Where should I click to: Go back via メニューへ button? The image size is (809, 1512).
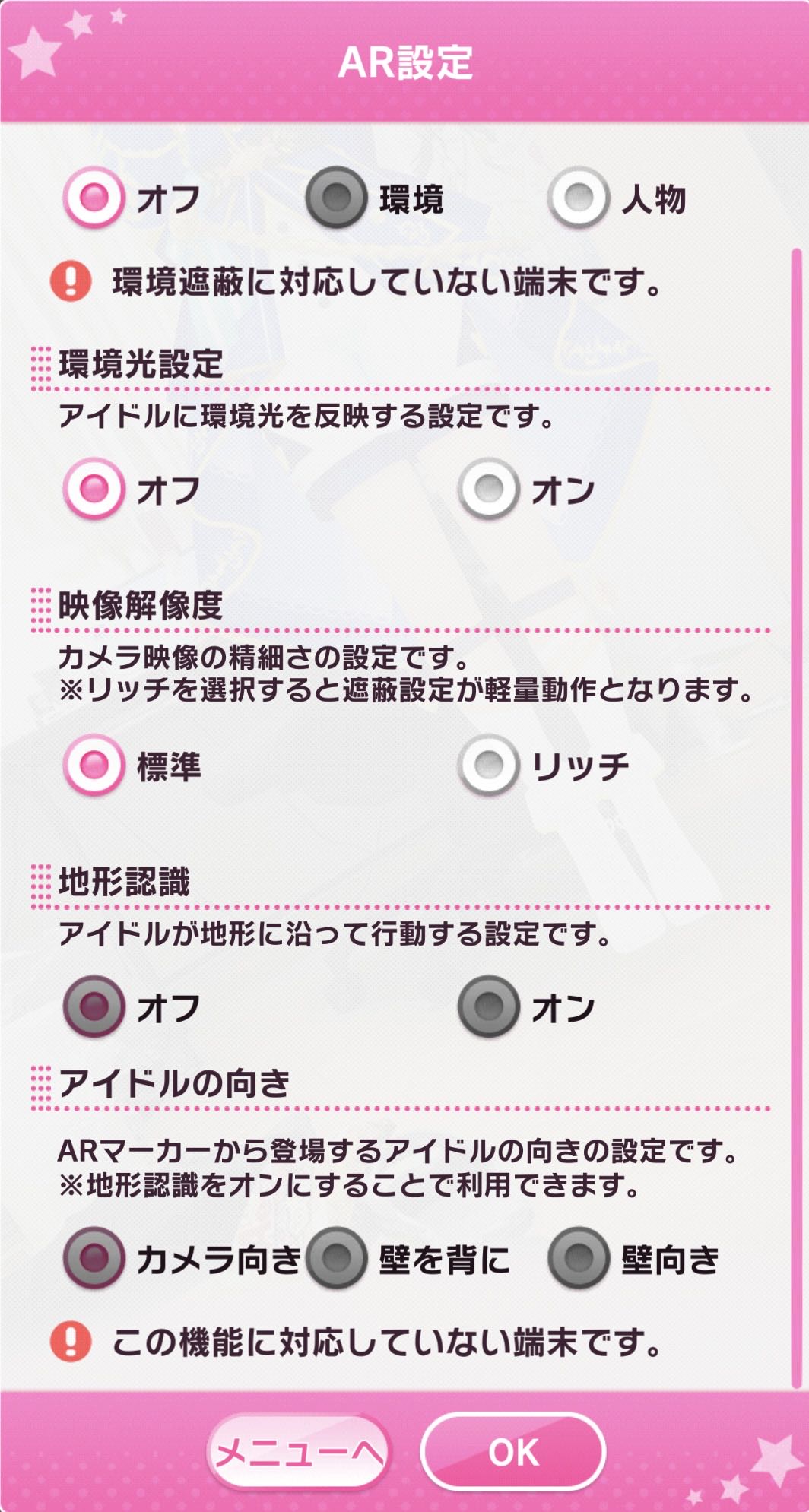(x=298, y=1453)
